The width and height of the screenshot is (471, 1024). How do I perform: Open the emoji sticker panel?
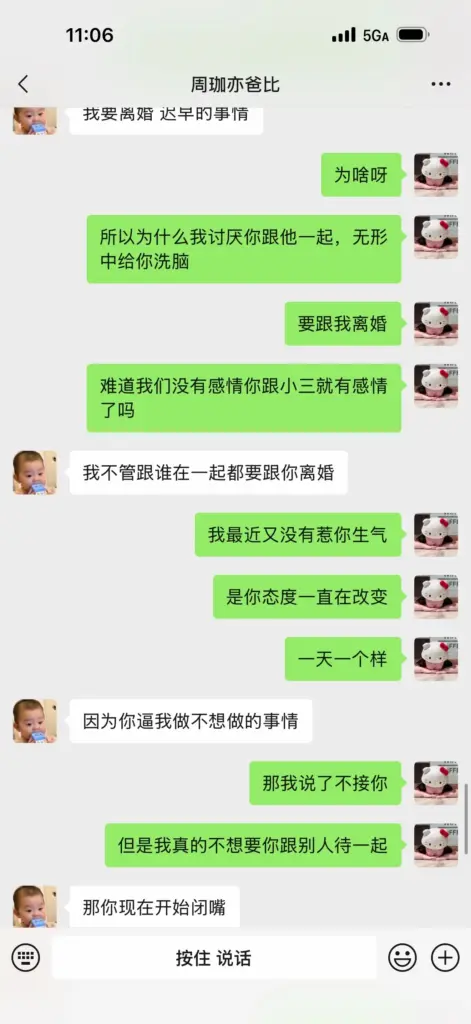tap(402, 958)
